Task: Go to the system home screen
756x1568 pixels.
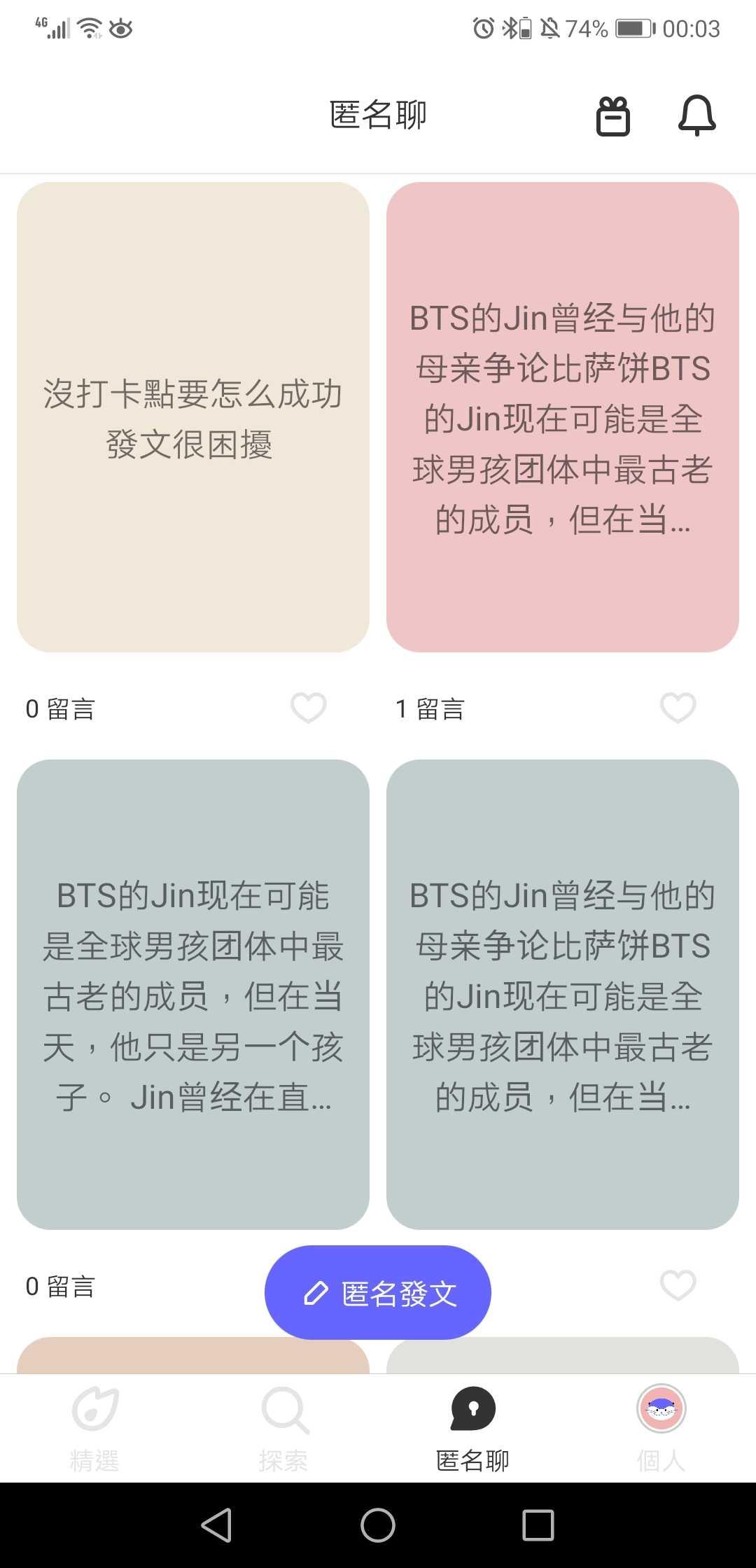Action: pos(378,1525)
